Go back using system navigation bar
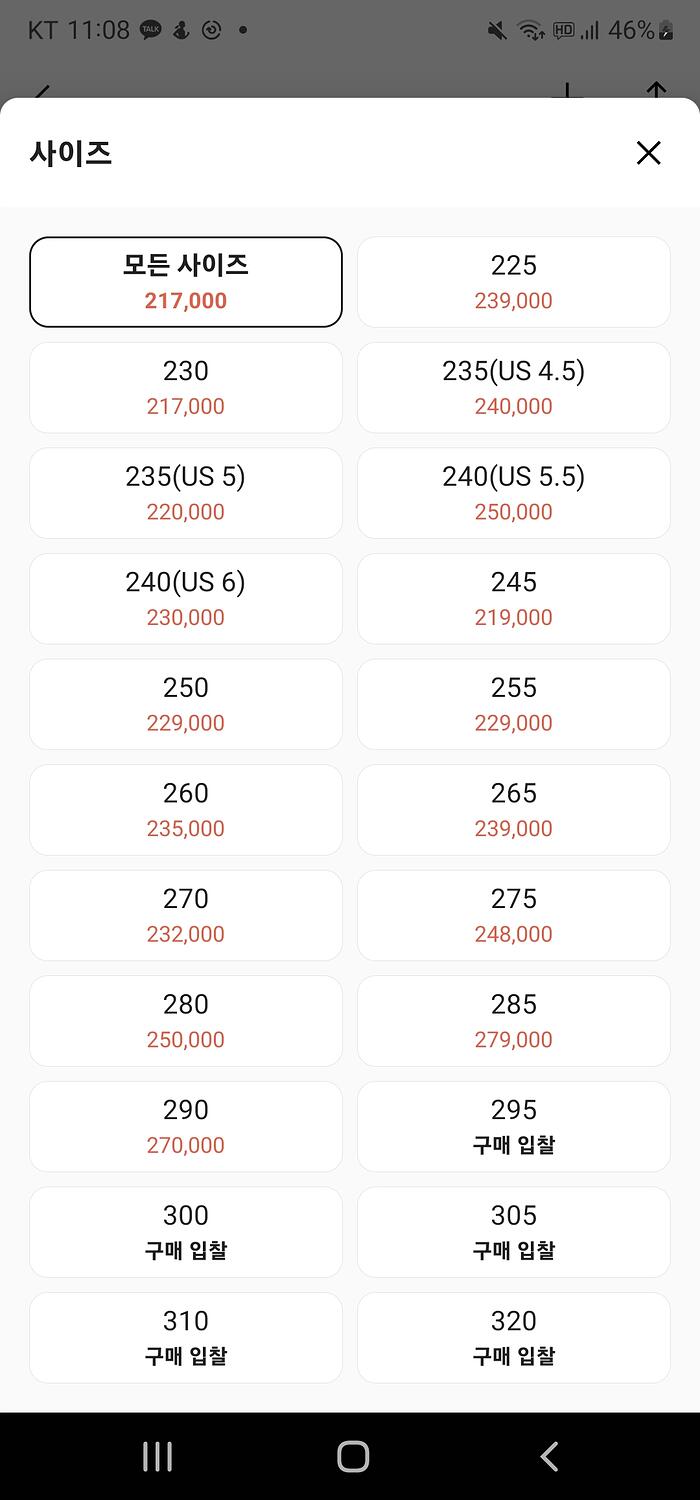This screenshot has width=700, height=1500. click(x=548, y=1456)
